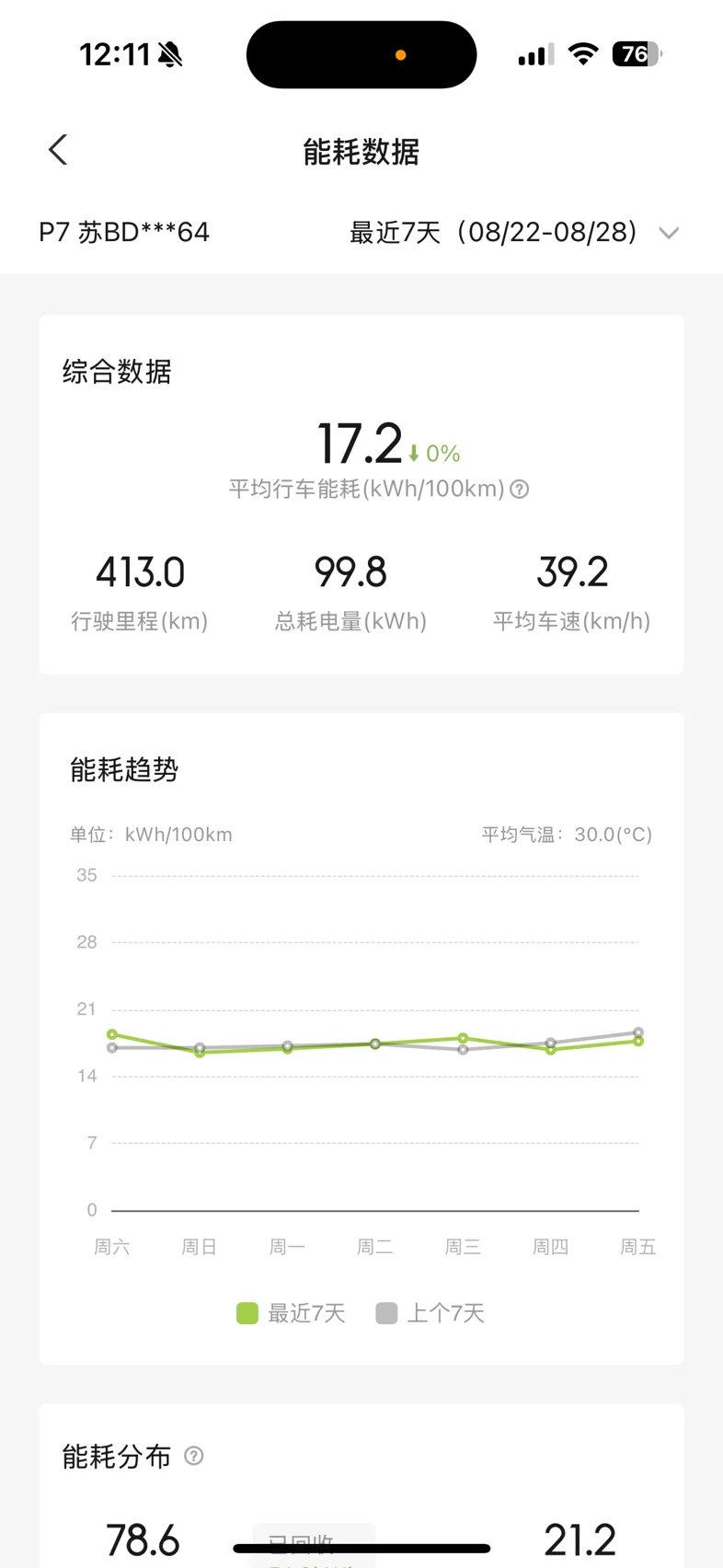The height and width of the screenshot is (1568, 723).
Task: Go back from the 能耗数据 page
Action: [58, 150]
